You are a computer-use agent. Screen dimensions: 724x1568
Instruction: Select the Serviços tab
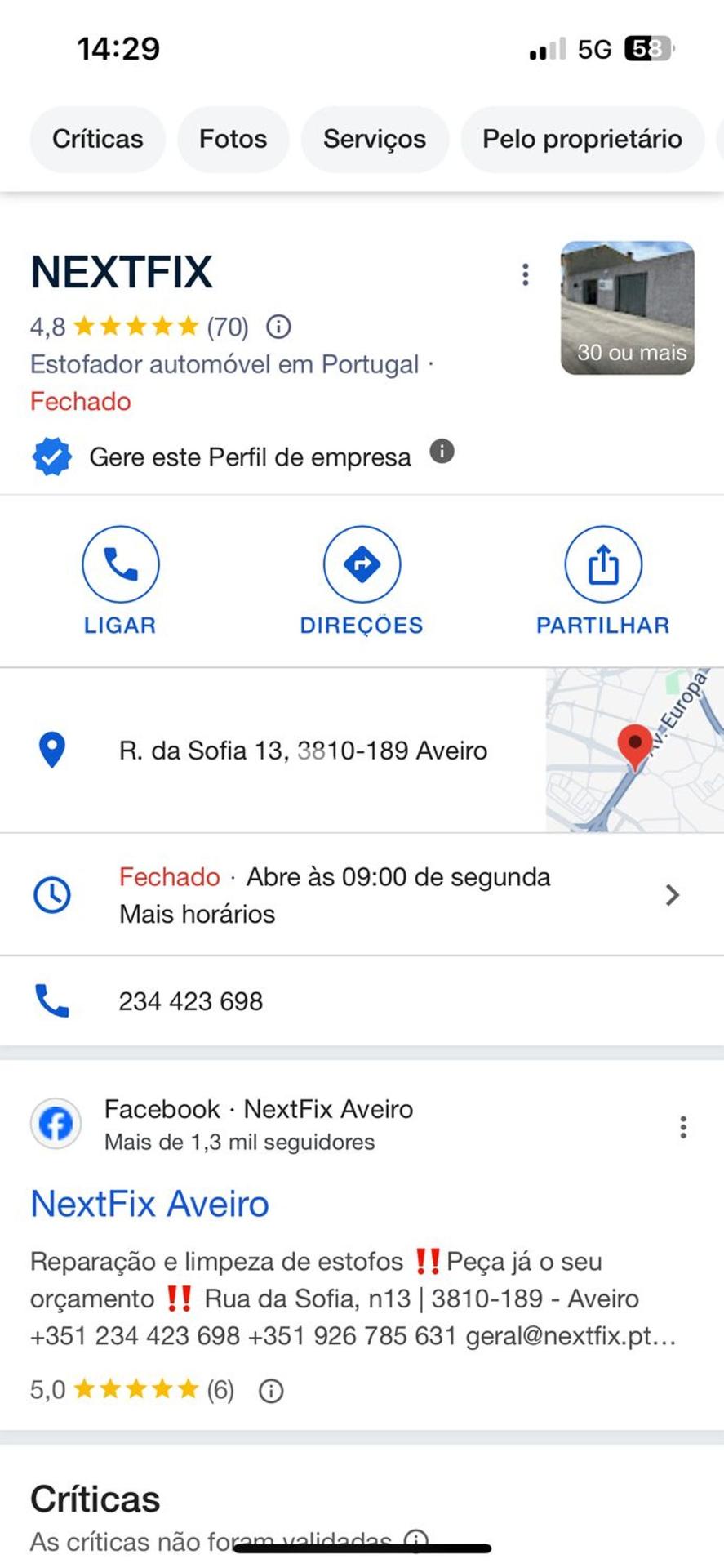pyautogui.click(x=374, y=139)
